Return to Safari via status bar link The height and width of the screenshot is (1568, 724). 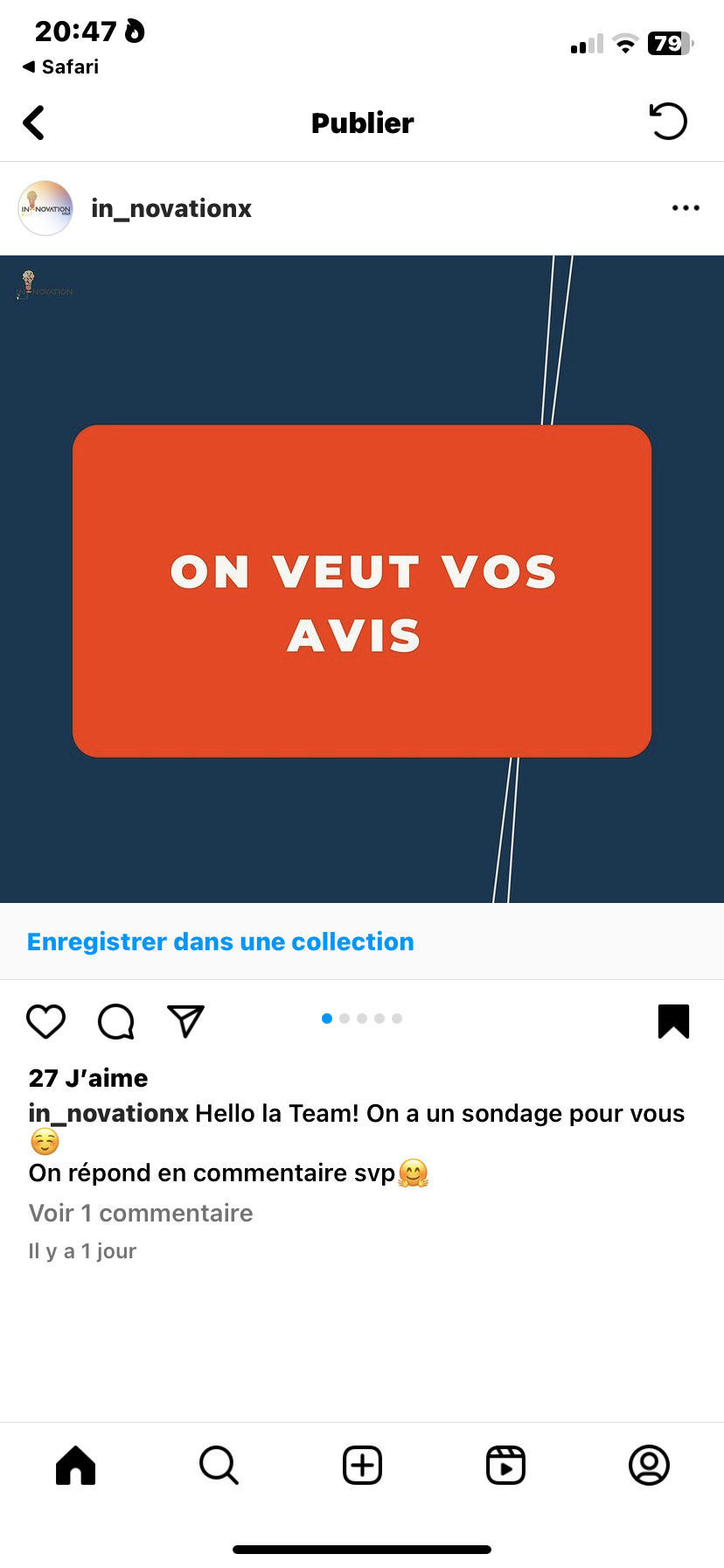pyautogui.click(x=60, y=66)
